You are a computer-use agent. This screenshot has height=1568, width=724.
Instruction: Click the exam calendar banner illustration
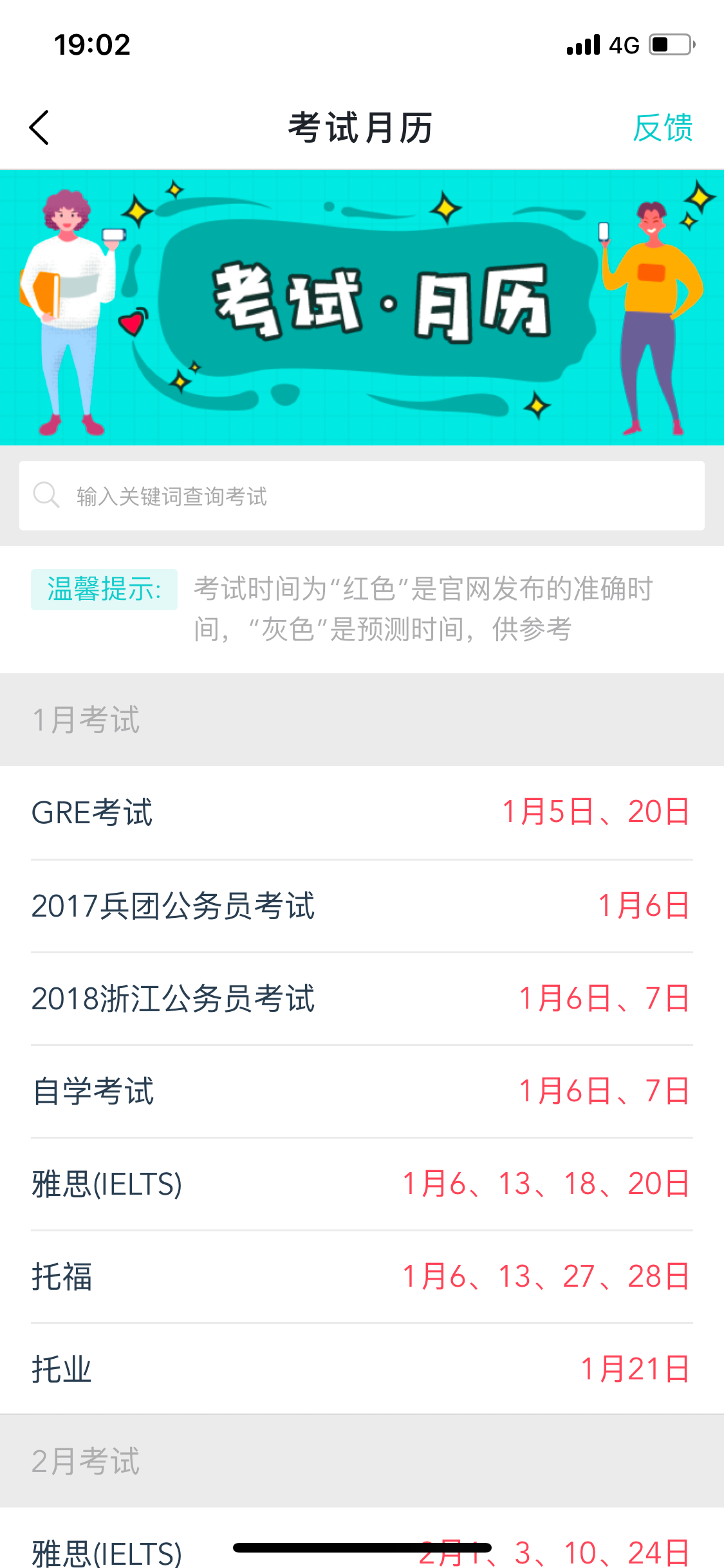(362, 306)
